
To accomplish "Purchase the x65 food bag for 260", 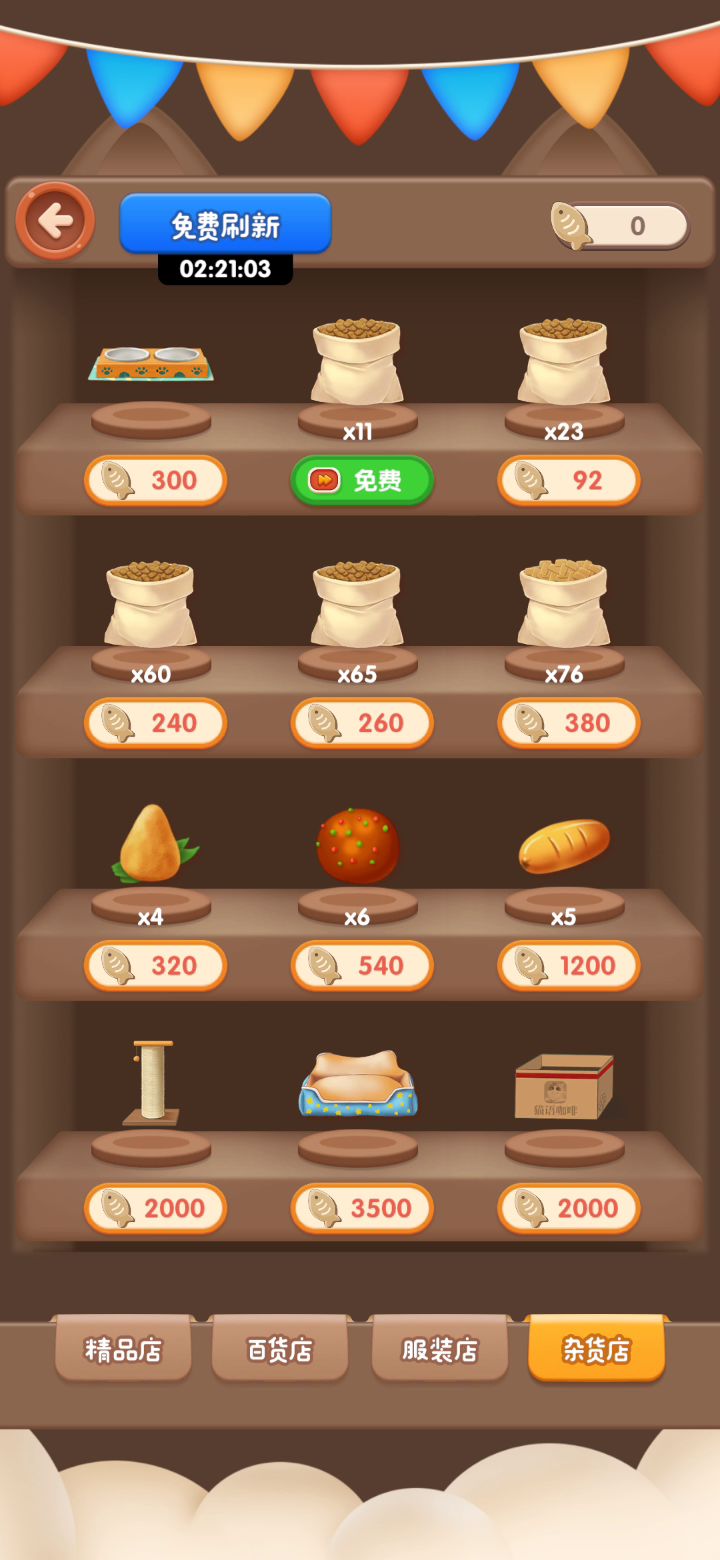I will coord(362,723).
